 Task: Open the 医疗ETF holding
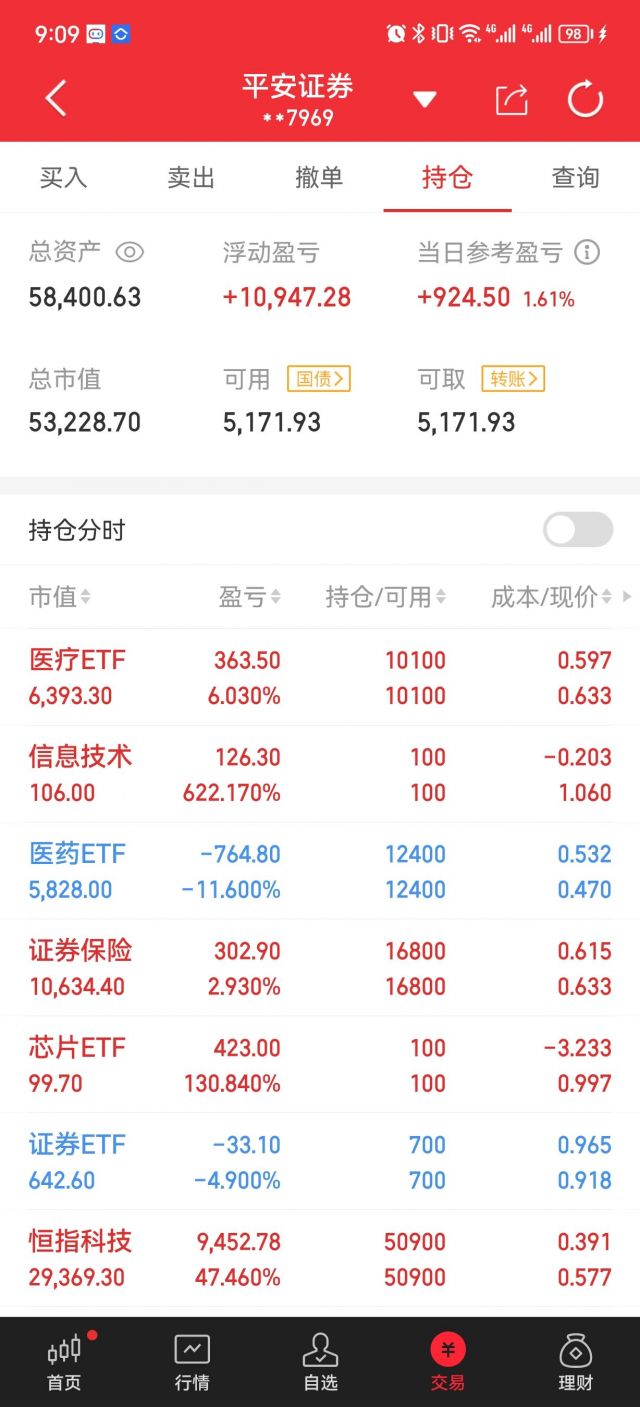(x=320, y=677)
